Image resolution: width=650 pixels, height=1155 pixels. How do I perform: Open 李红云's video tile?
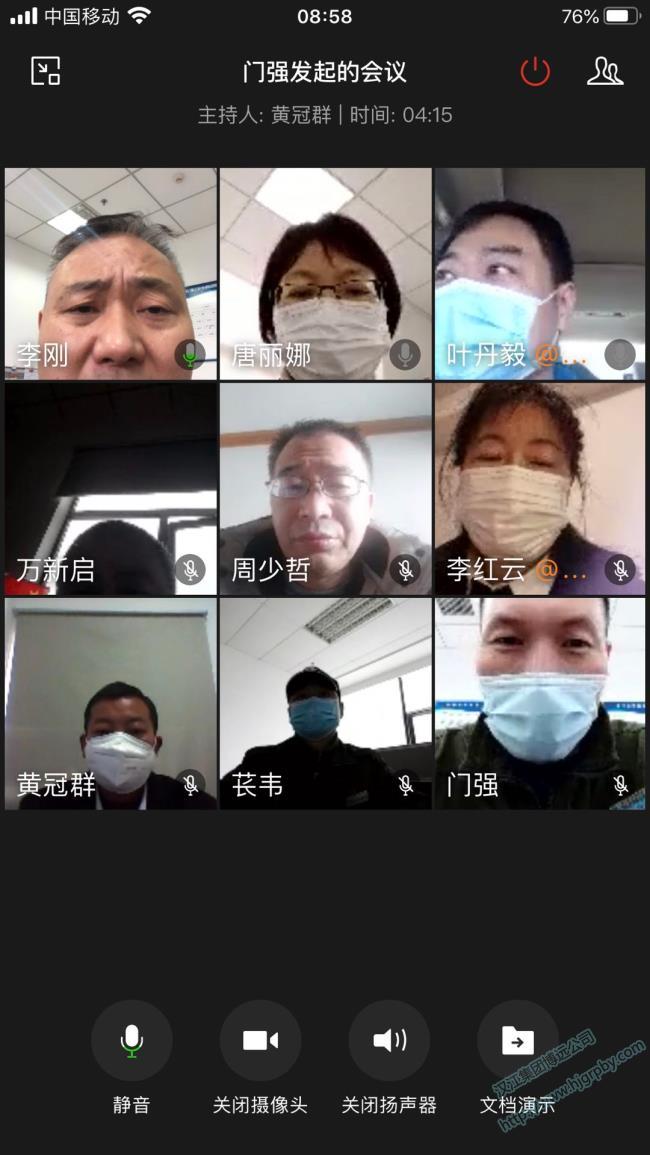coord(540,488)
